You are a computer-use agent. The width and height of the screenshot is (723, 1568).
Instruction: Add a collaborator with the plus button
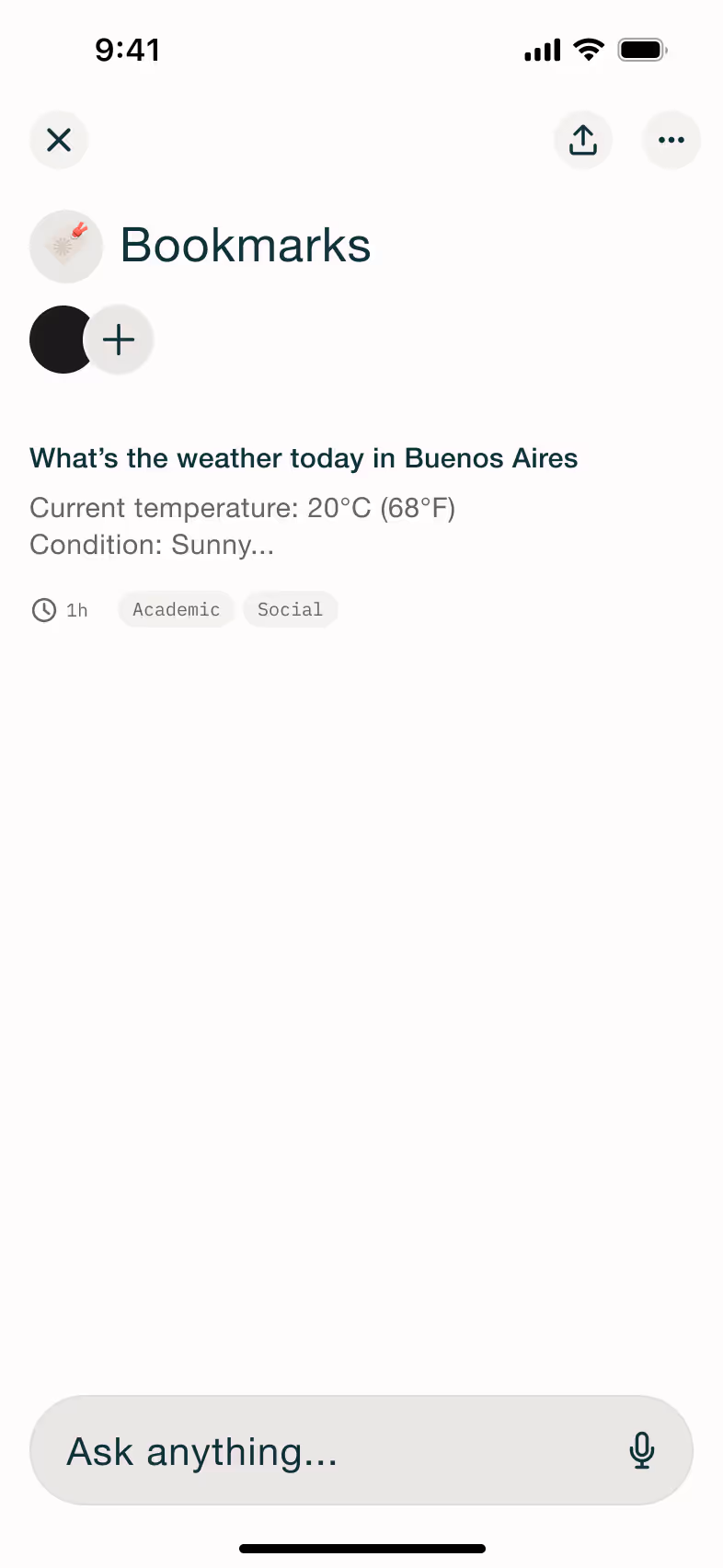(119, 340)
